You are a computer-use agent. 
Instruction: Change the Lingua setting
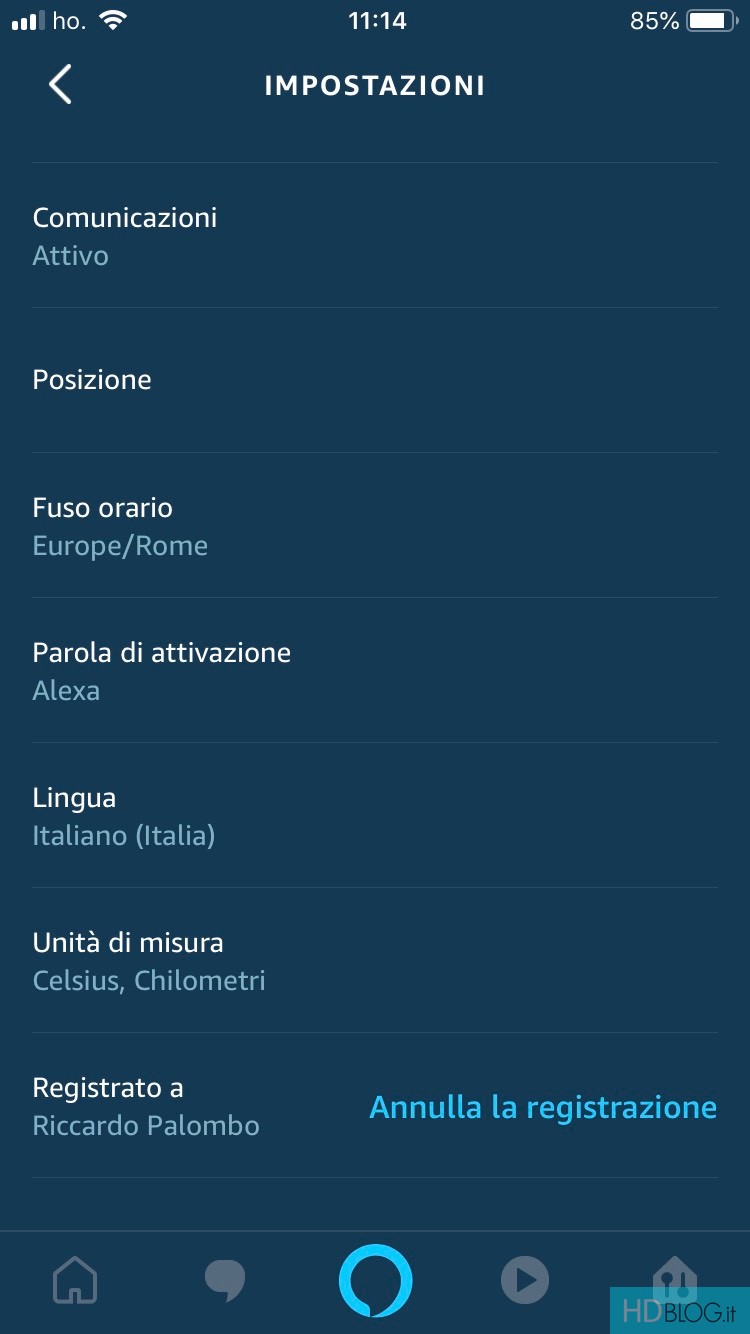tap(374, 816)
